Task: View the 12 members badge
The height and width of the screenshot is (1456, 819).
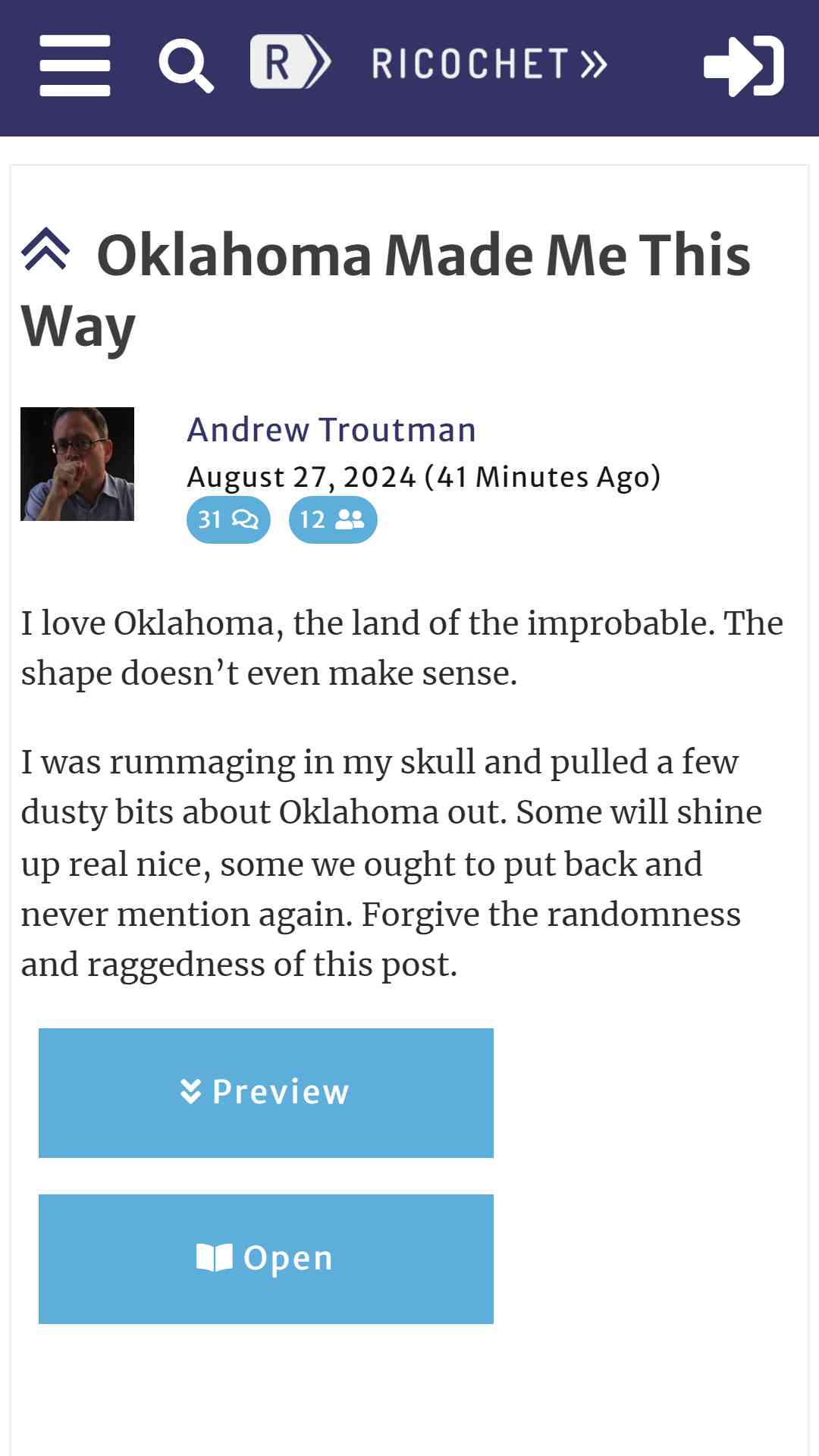Action: click(x=333, y=519)
